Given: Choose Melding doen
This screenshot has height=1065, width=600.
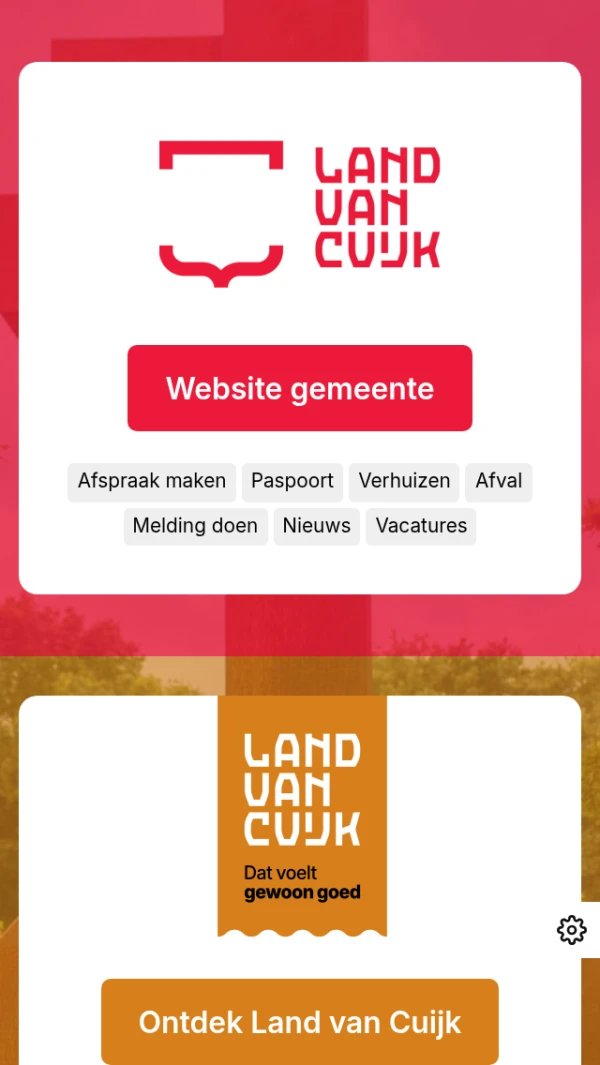Looking at the screenshot, I should click(x=195, y=526).
